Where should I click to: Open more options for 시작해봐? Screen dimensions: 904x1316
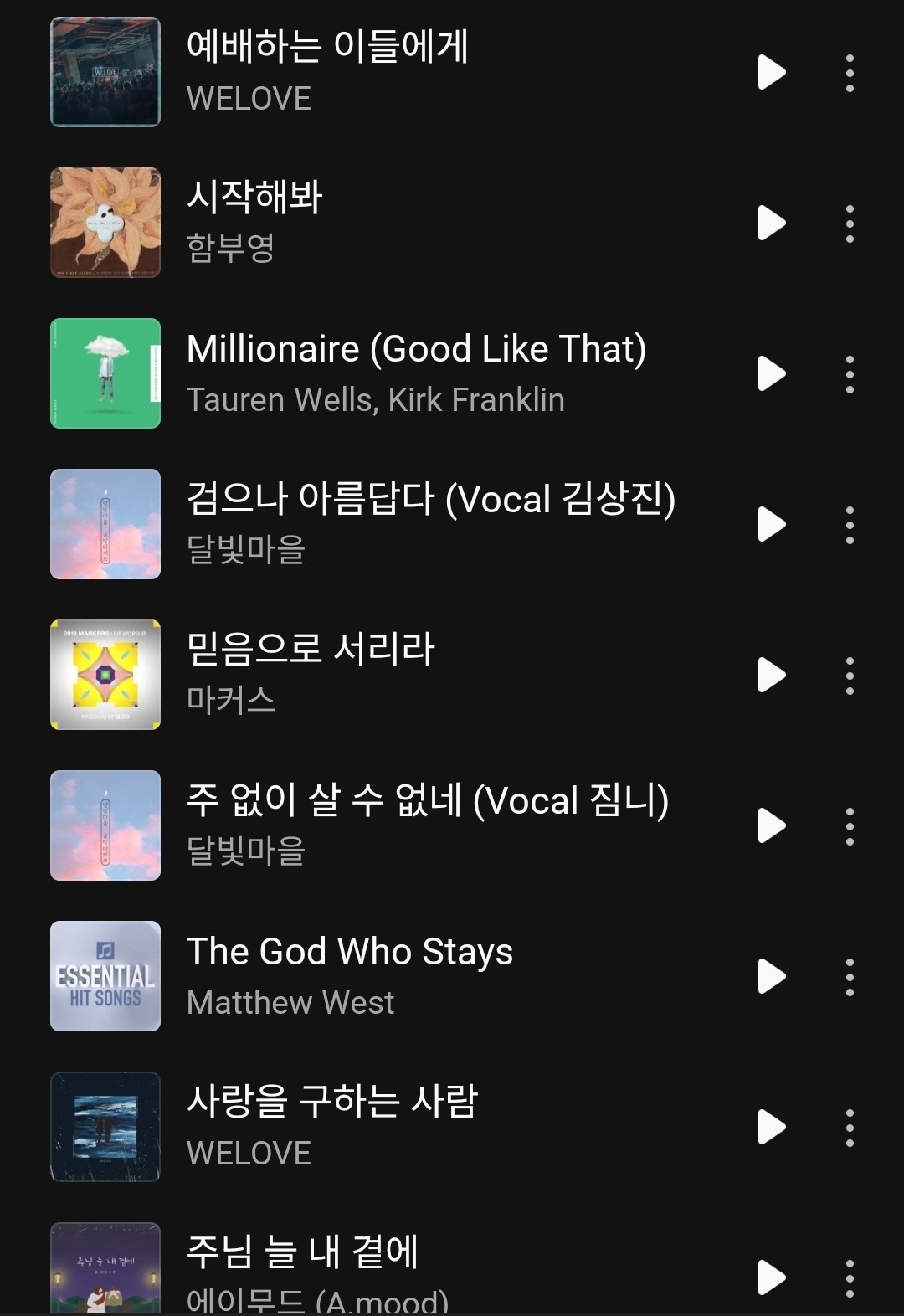coord(850,224)
